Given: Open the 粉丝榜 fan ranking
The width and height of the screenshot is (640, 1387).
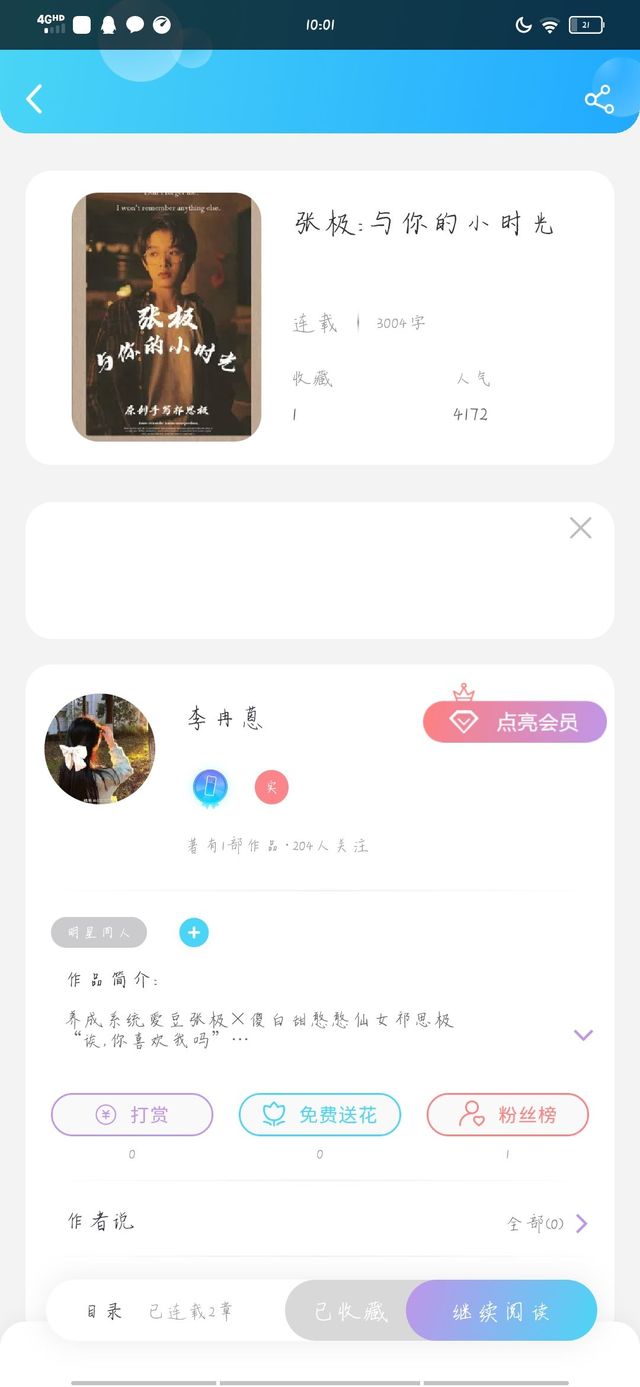Looking at the screenshot, I should (508, 1115).
